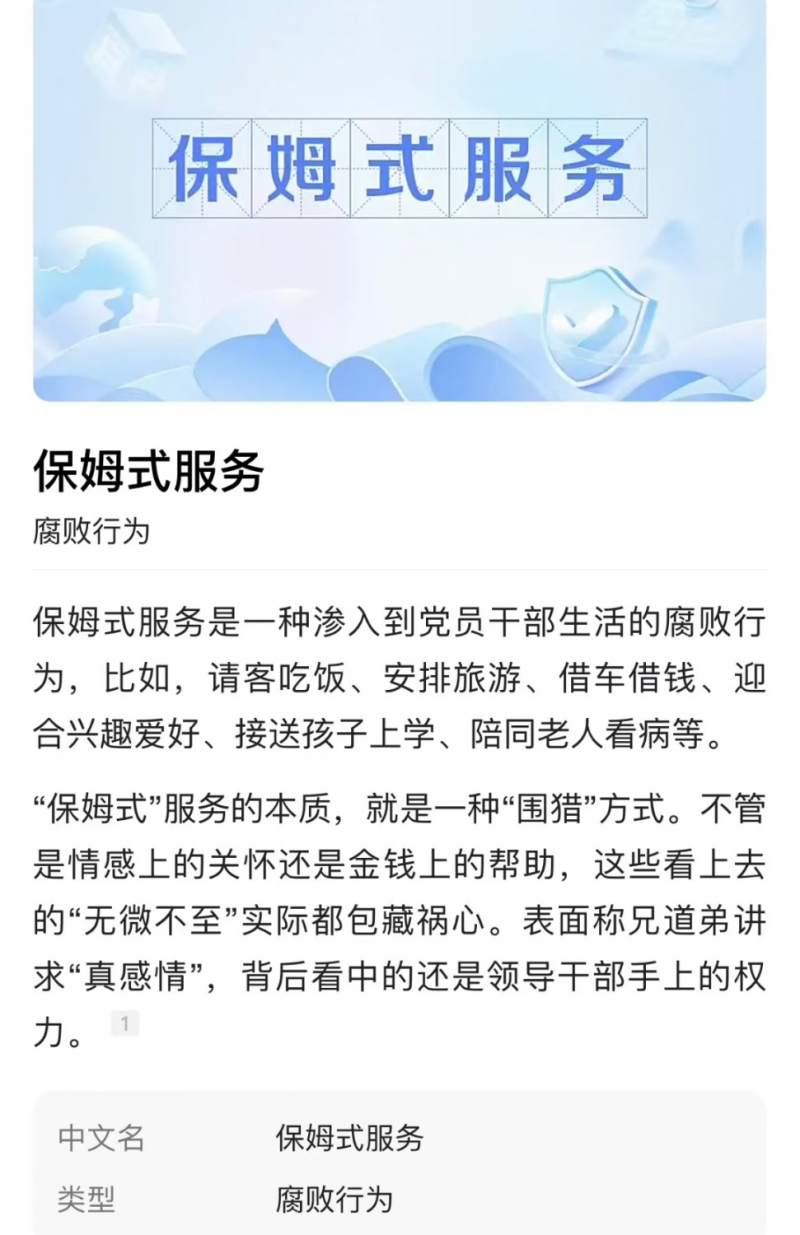Open citation reference 1 after the paragraph
Screen dimensions: 800x1235
pyautogui.click(x=125, y=1024)
